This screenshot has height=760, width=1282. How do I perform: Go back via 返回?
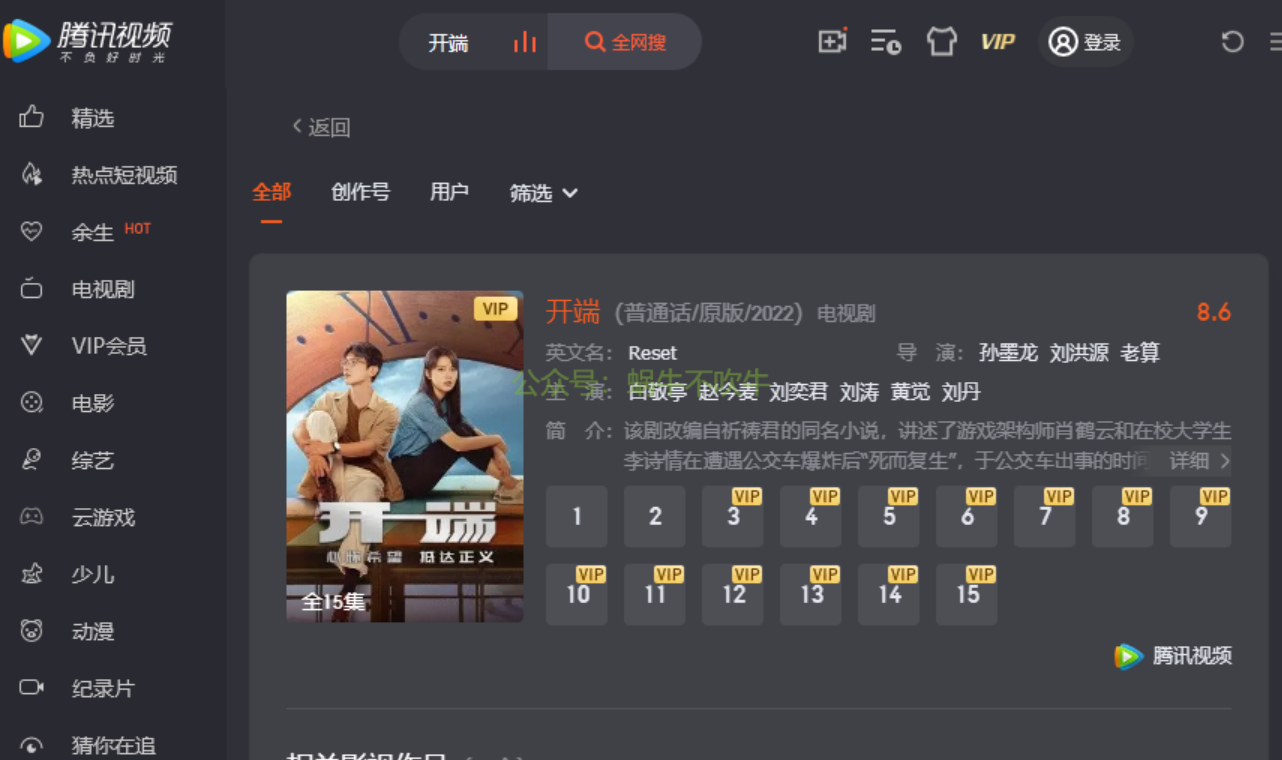click(x=321, y=127)
